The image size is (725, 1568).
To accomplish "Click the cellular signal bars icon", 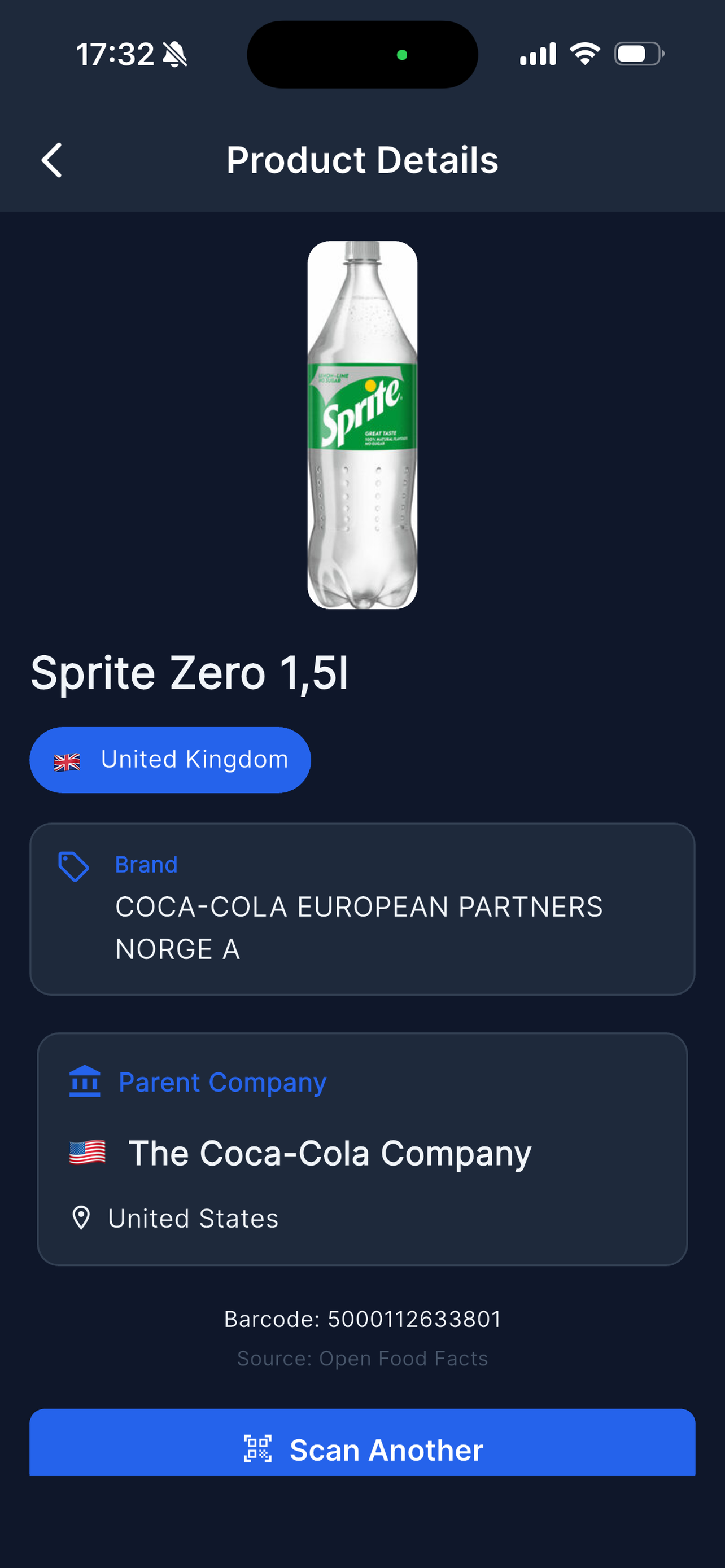I will 539,54.
